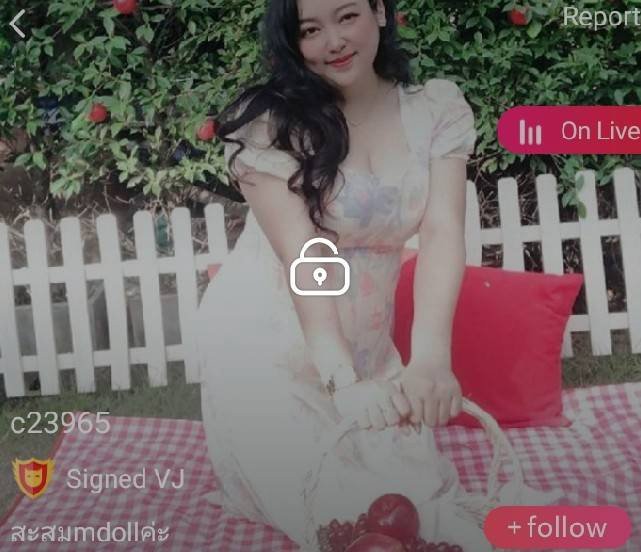Tap the lock icon on the photo
Image resolution: width=641 pixels, height=552 pixels.
(x=320, y=267)
